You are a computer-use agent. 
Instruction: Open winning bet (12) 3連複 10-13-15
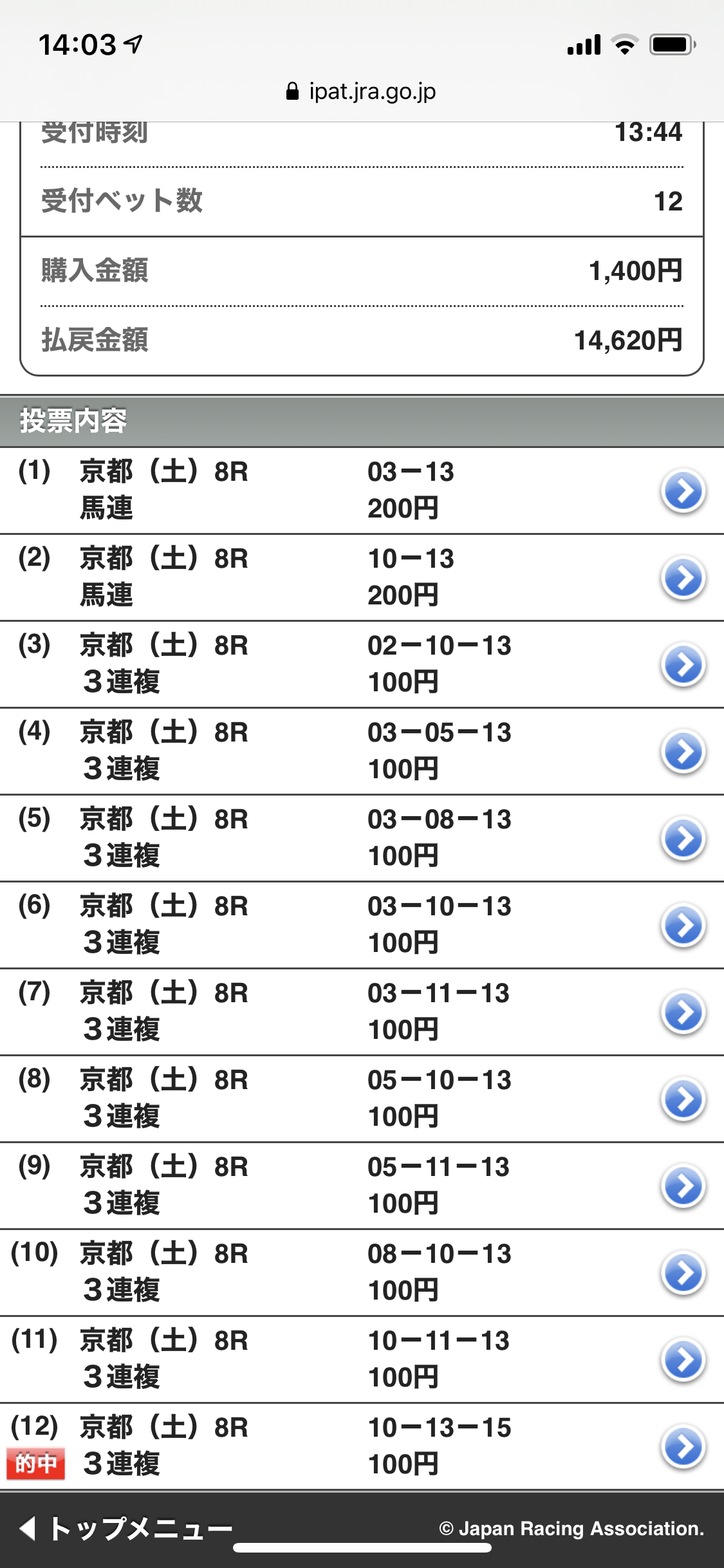tap(683, 1447)
